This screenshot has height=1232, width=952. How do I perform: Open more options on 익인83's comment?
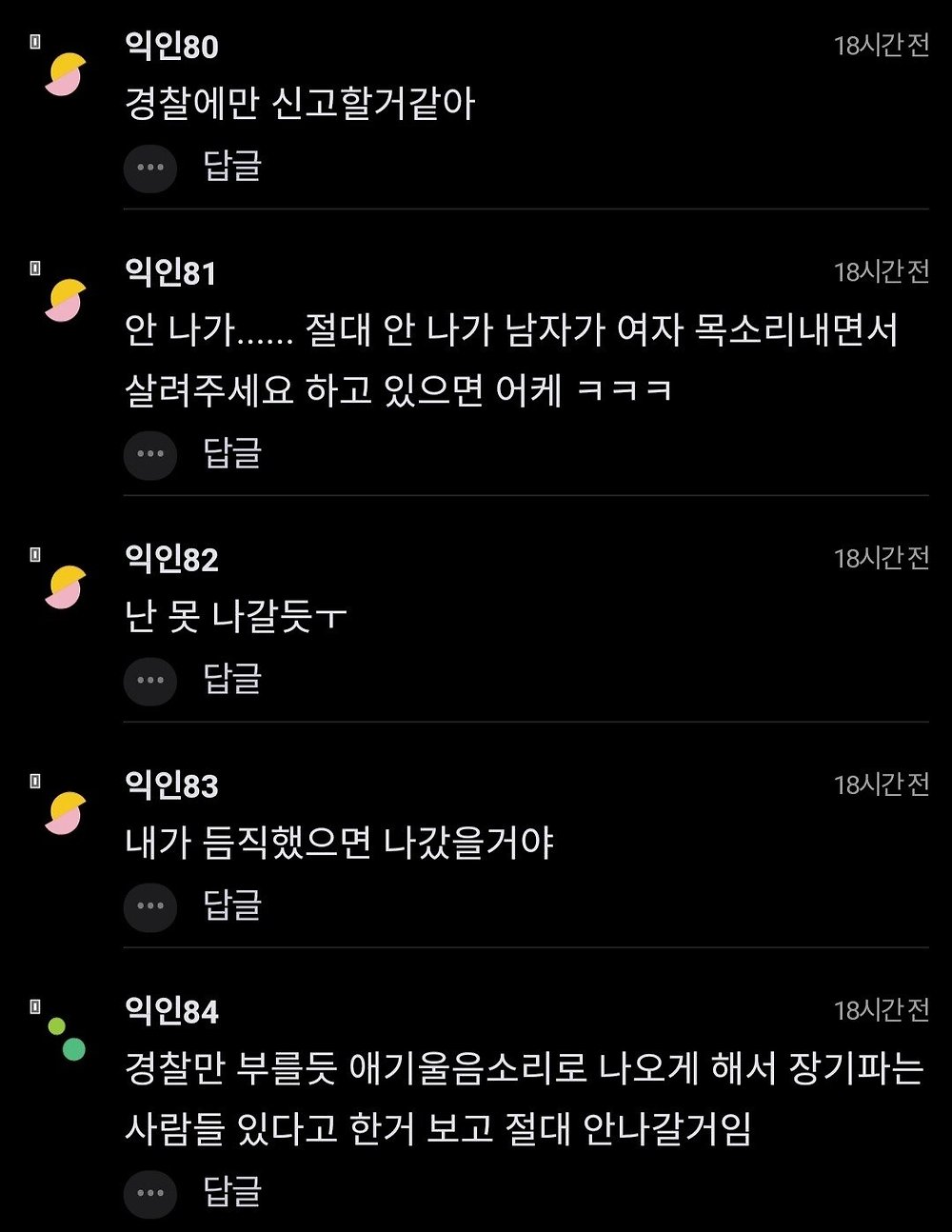(x=150, y=906)
